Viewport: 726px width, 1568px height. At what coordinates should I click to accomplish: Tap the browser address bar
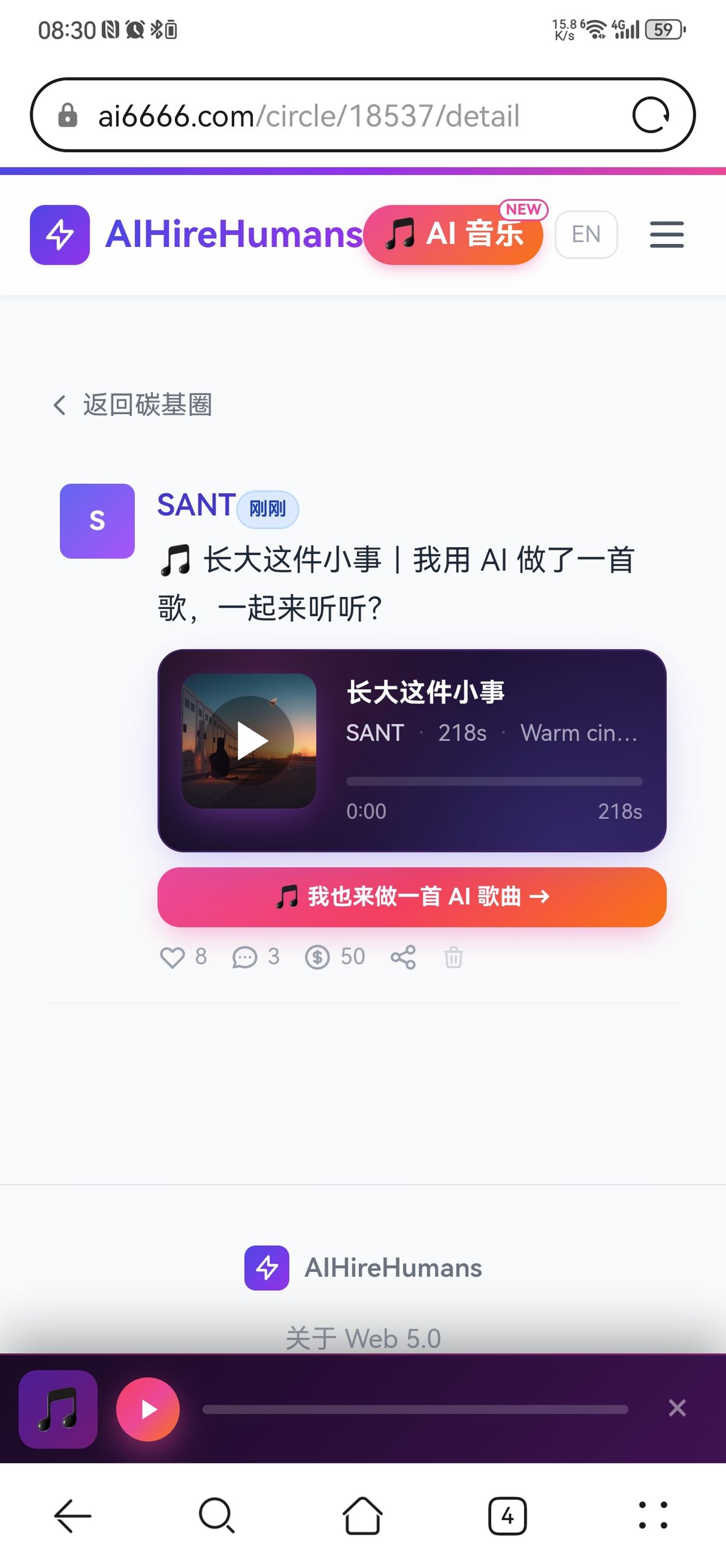[341, 116]
